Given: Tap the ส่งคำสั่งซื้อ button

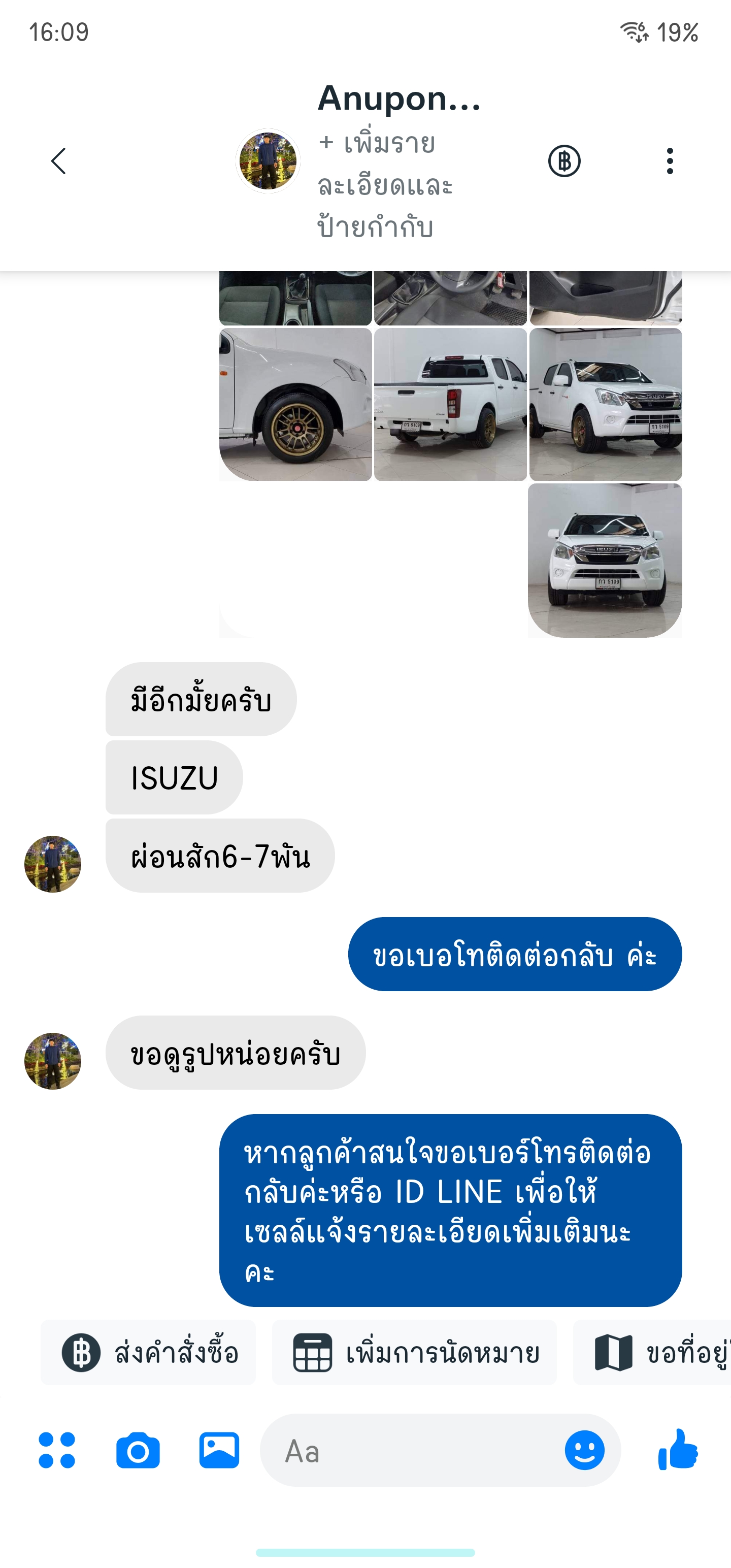Looking at the screenshot, I should (x=149, y=1353).
